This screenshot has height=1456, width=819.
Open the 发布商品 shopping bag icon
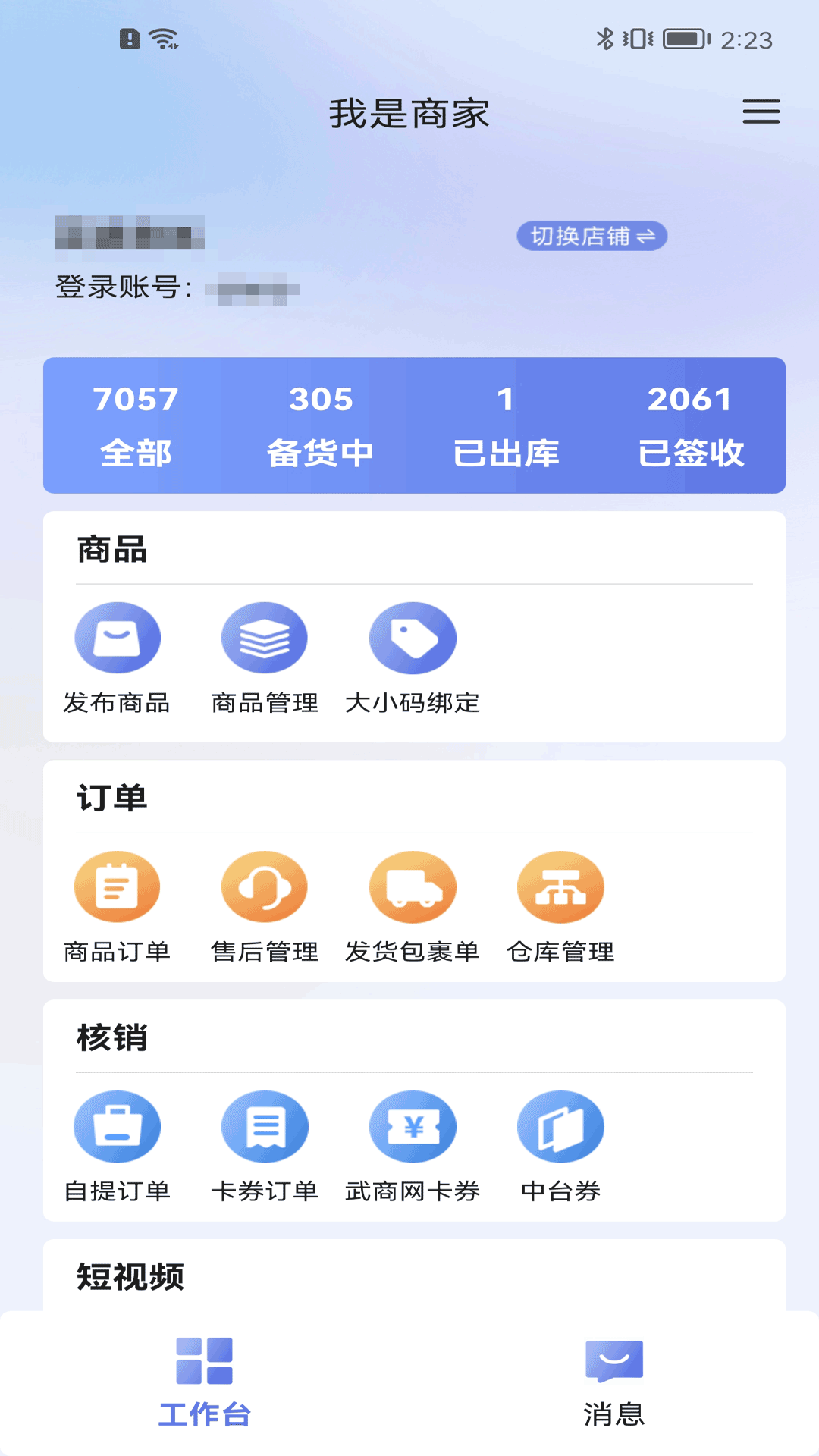(x=118, y=639)
